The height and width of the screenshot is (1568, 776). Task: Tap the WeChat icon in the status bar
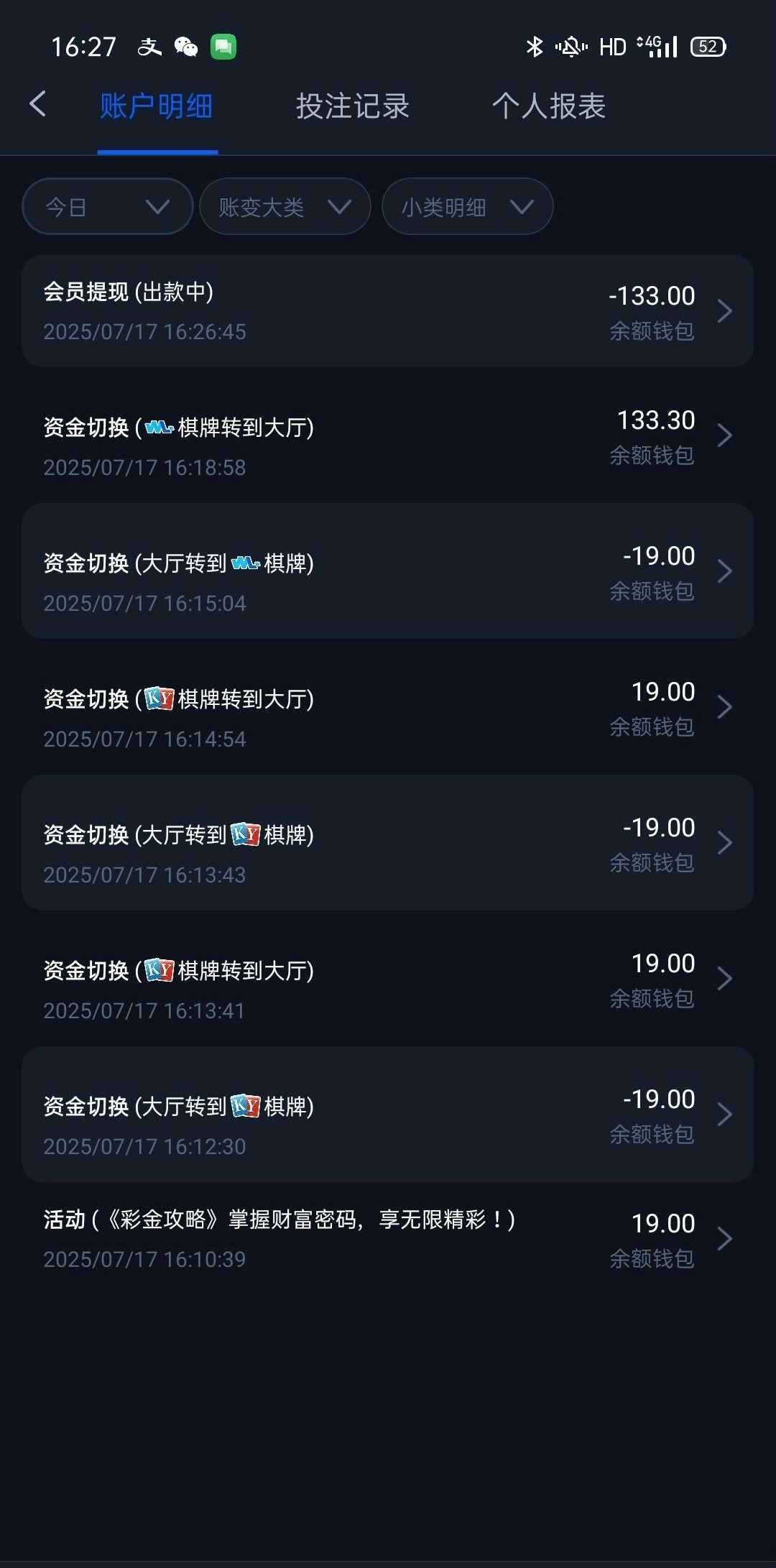coord(185,46)
